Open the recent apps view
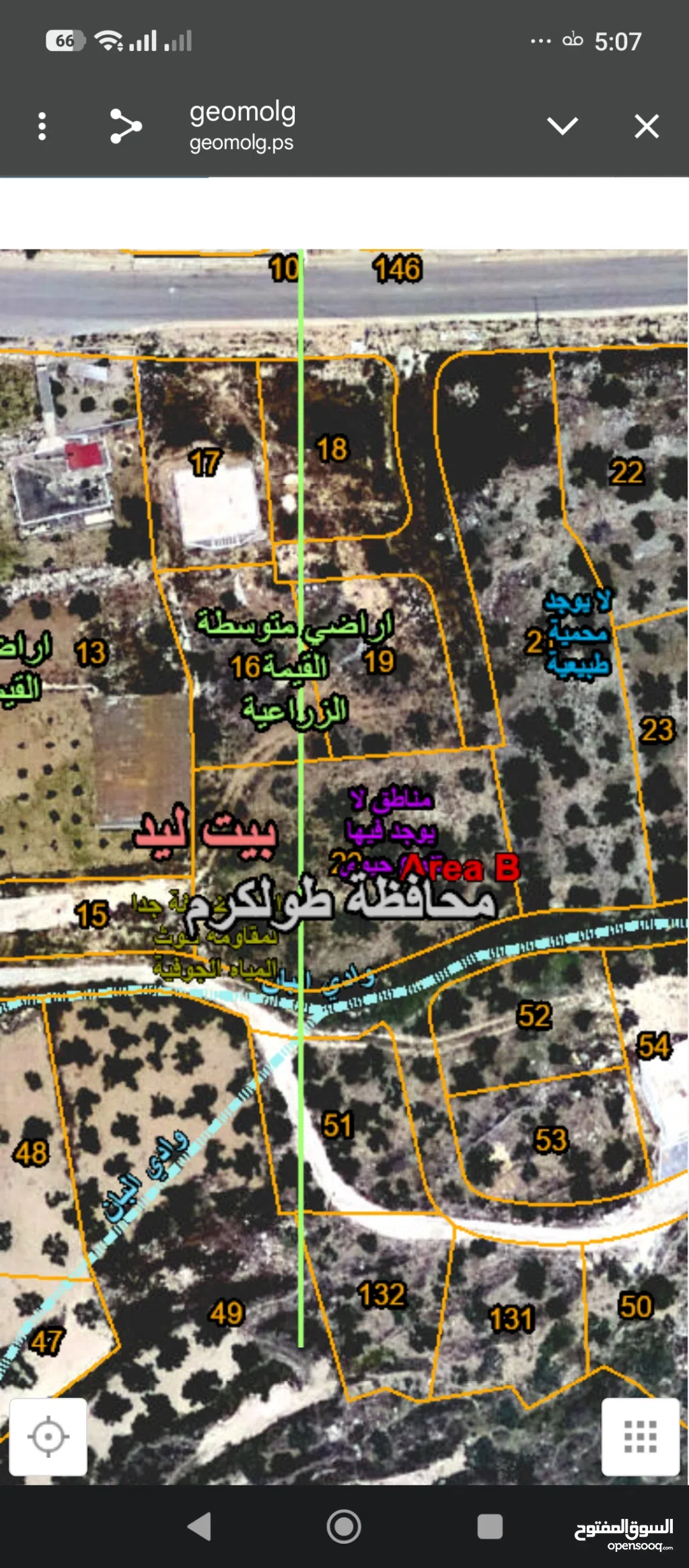This screenshot has width=689, height=1568. [x=490, y=1526]
